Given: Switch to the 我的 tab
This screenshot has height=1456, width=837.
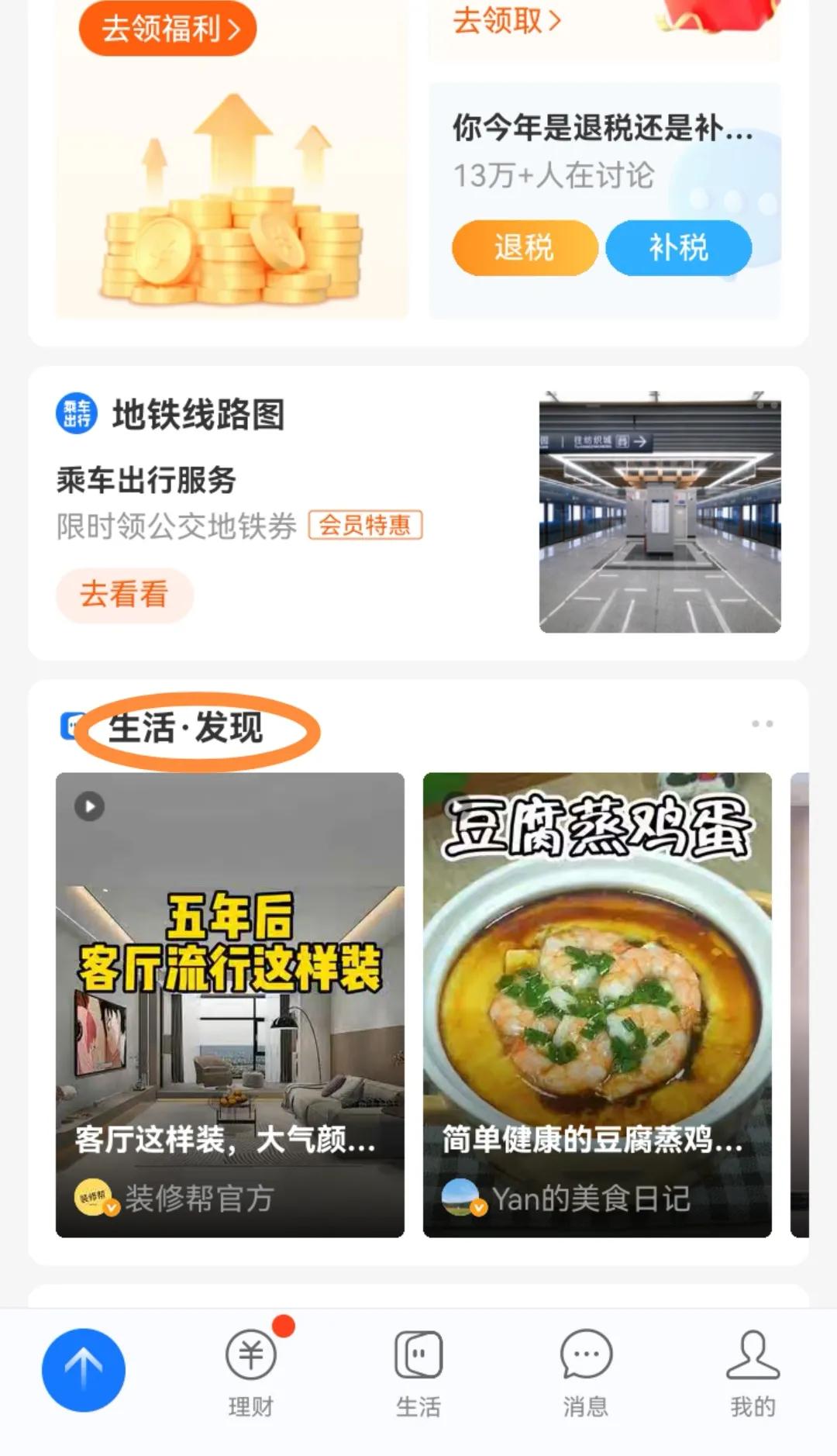Looking at the screenshot, I should (753, 1373).
